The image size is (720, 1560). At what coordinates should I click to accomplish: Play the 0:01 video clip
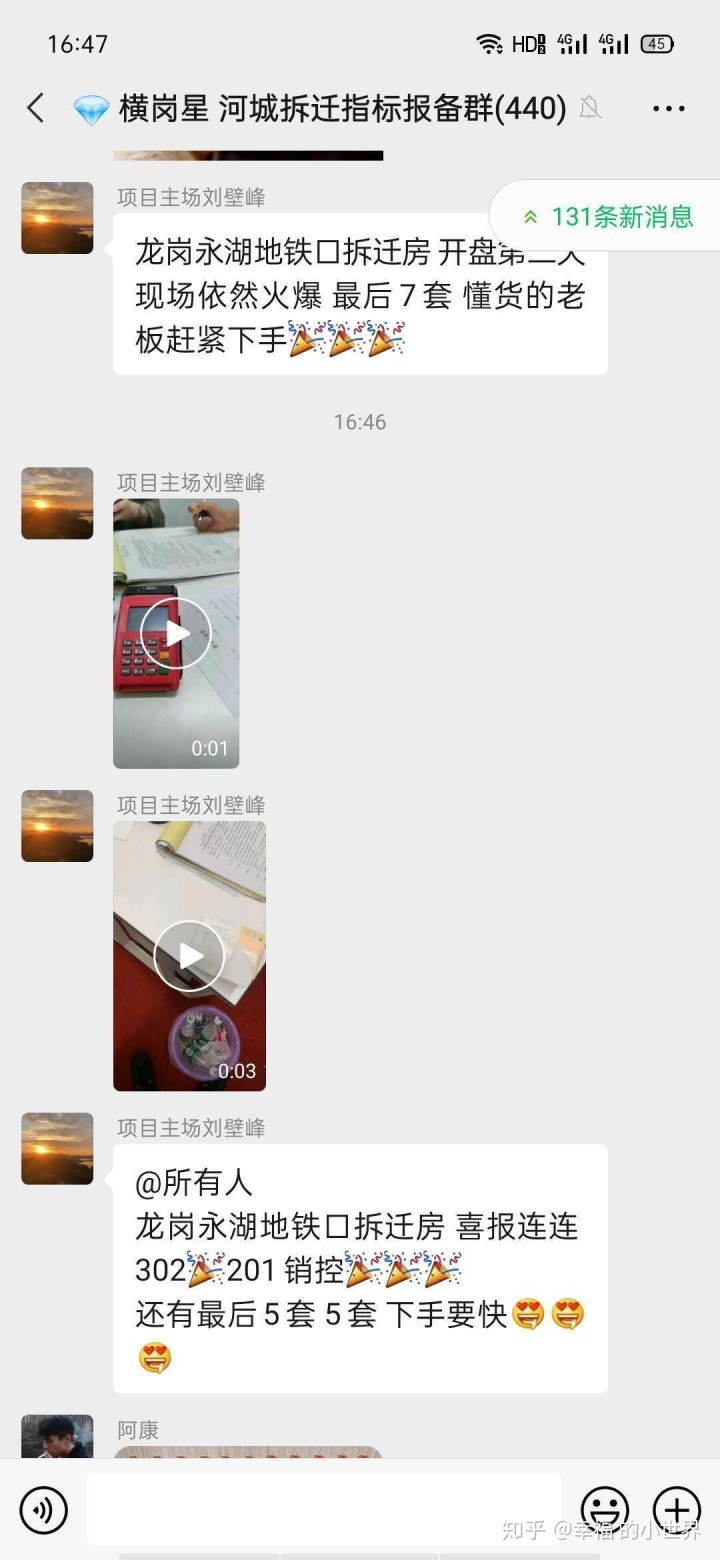click(176, 633)
